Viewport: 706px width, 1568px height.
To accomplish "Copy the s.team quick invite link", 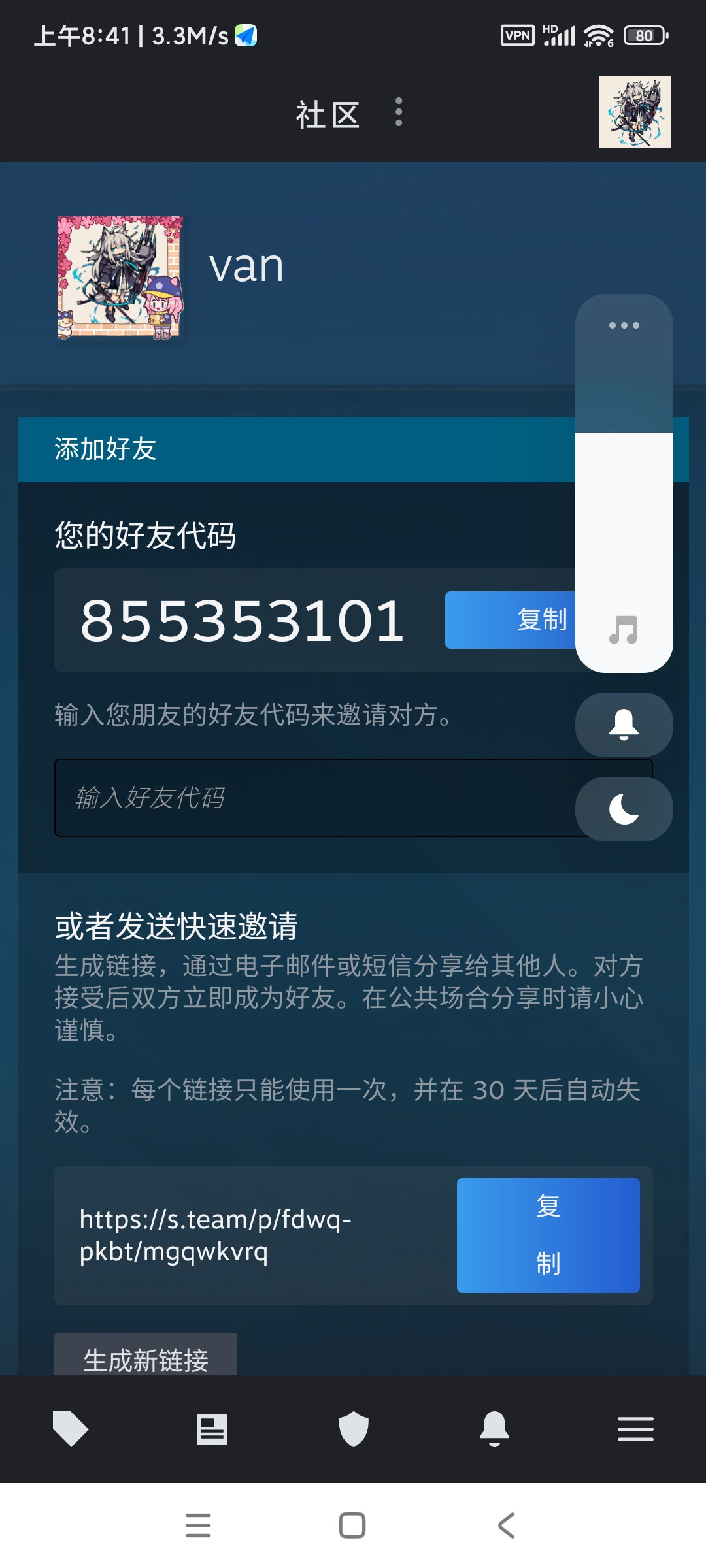I will tap(548, 1235).
